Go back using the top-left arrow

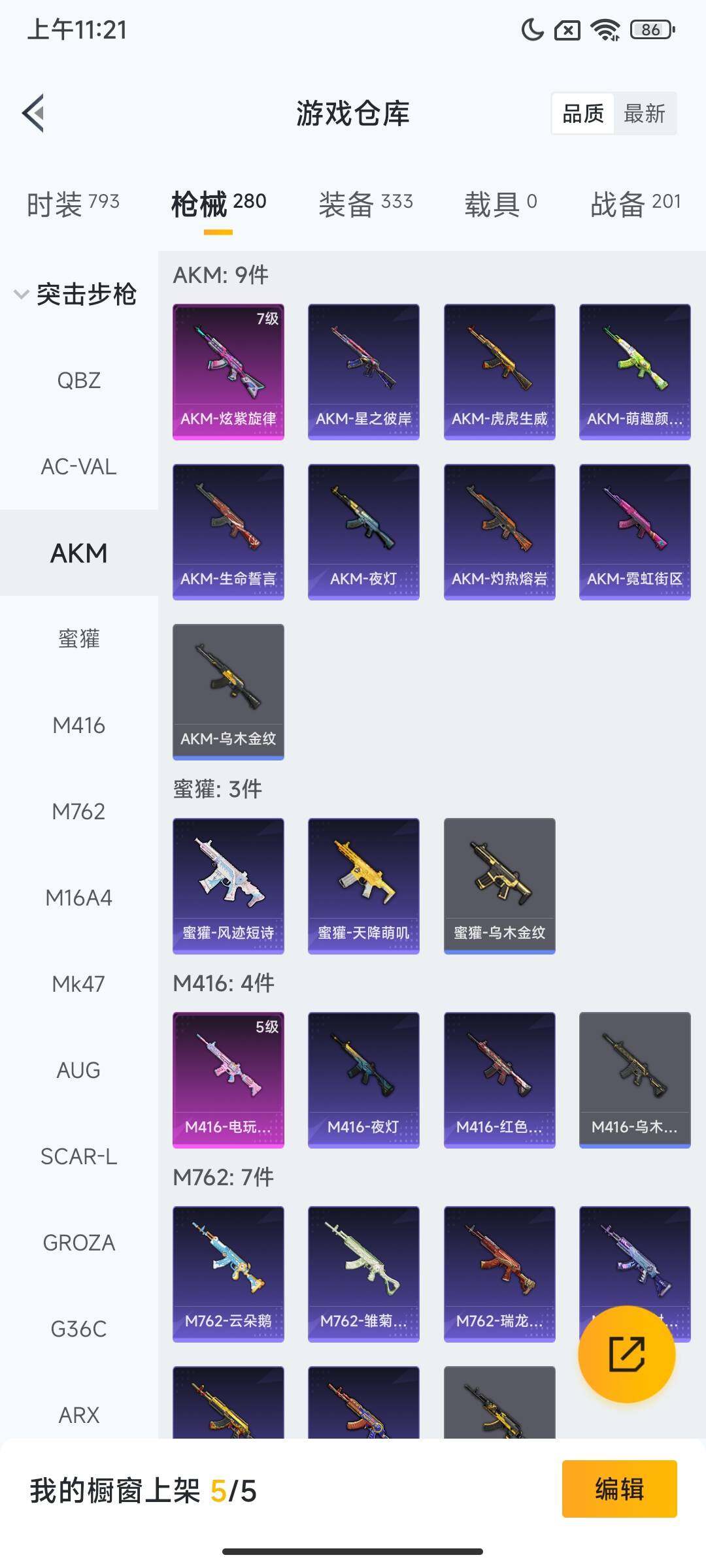(x=34, y=113)
